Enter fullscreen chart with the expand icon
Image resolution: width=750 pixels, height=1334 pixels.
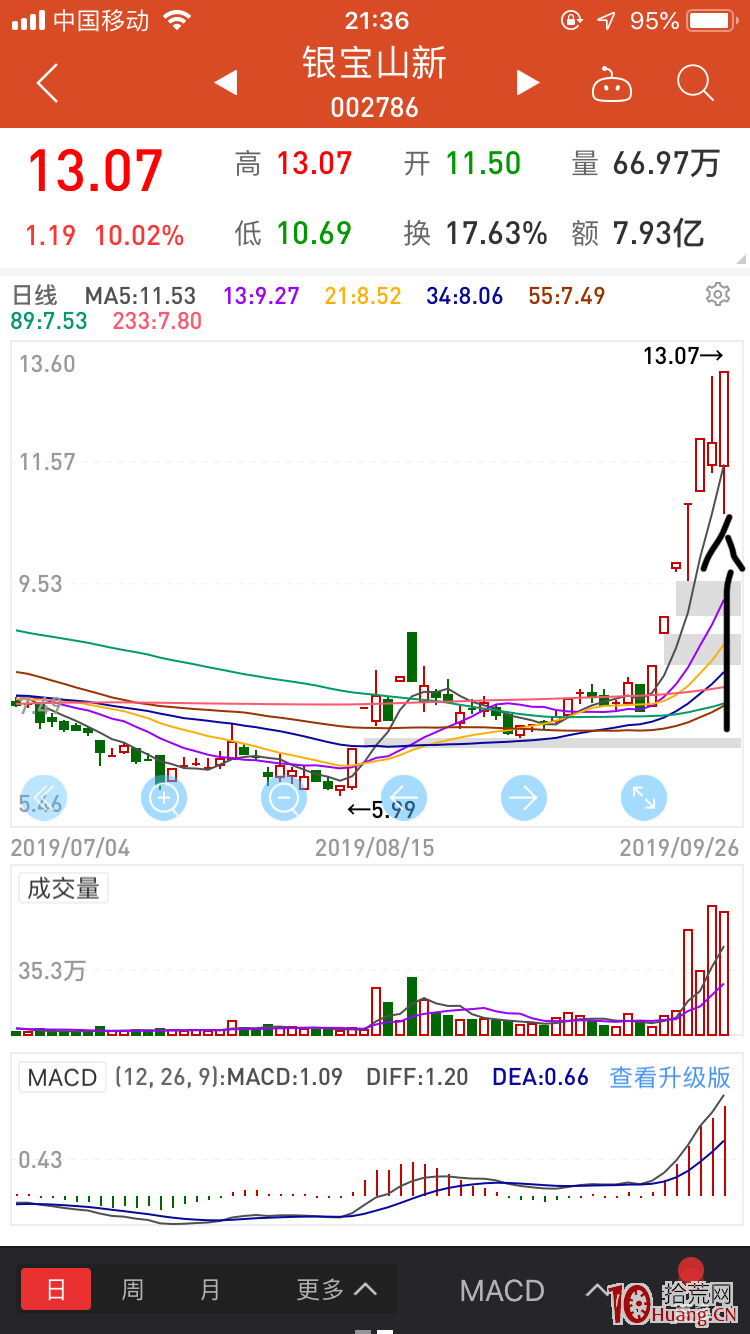(x=644, y=797)
